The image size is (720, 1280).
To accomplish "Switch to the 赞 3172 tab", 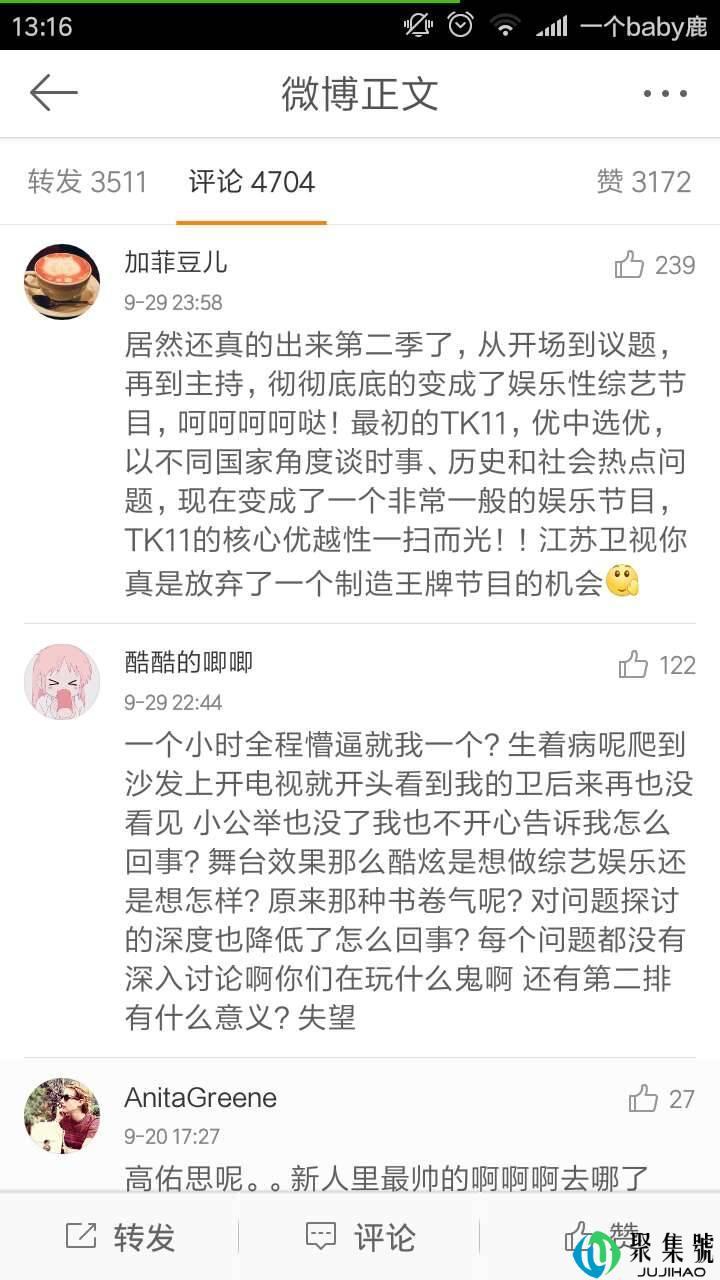I will pyautogui.click(x=644, y=182).
